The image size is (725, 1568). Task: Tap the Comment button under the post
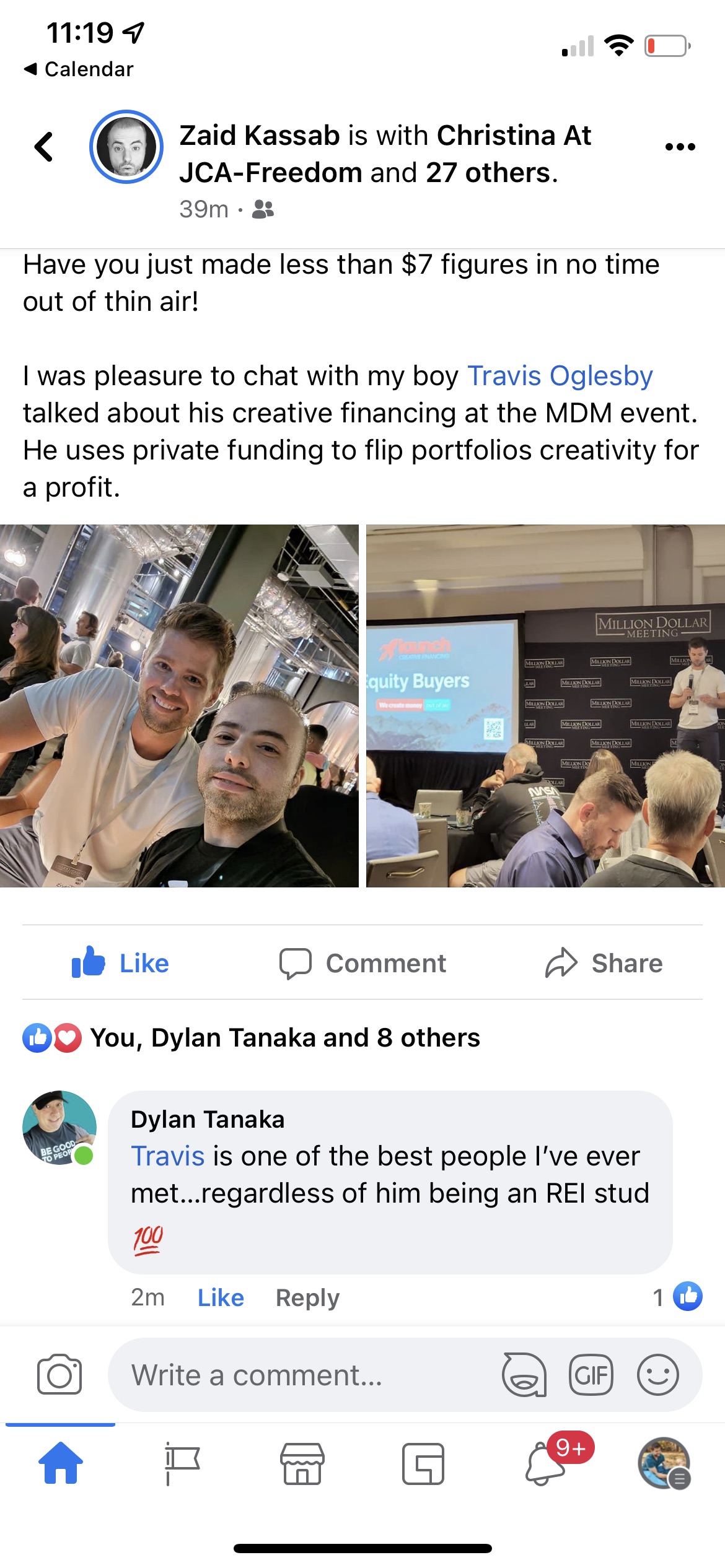pos(362,963)
